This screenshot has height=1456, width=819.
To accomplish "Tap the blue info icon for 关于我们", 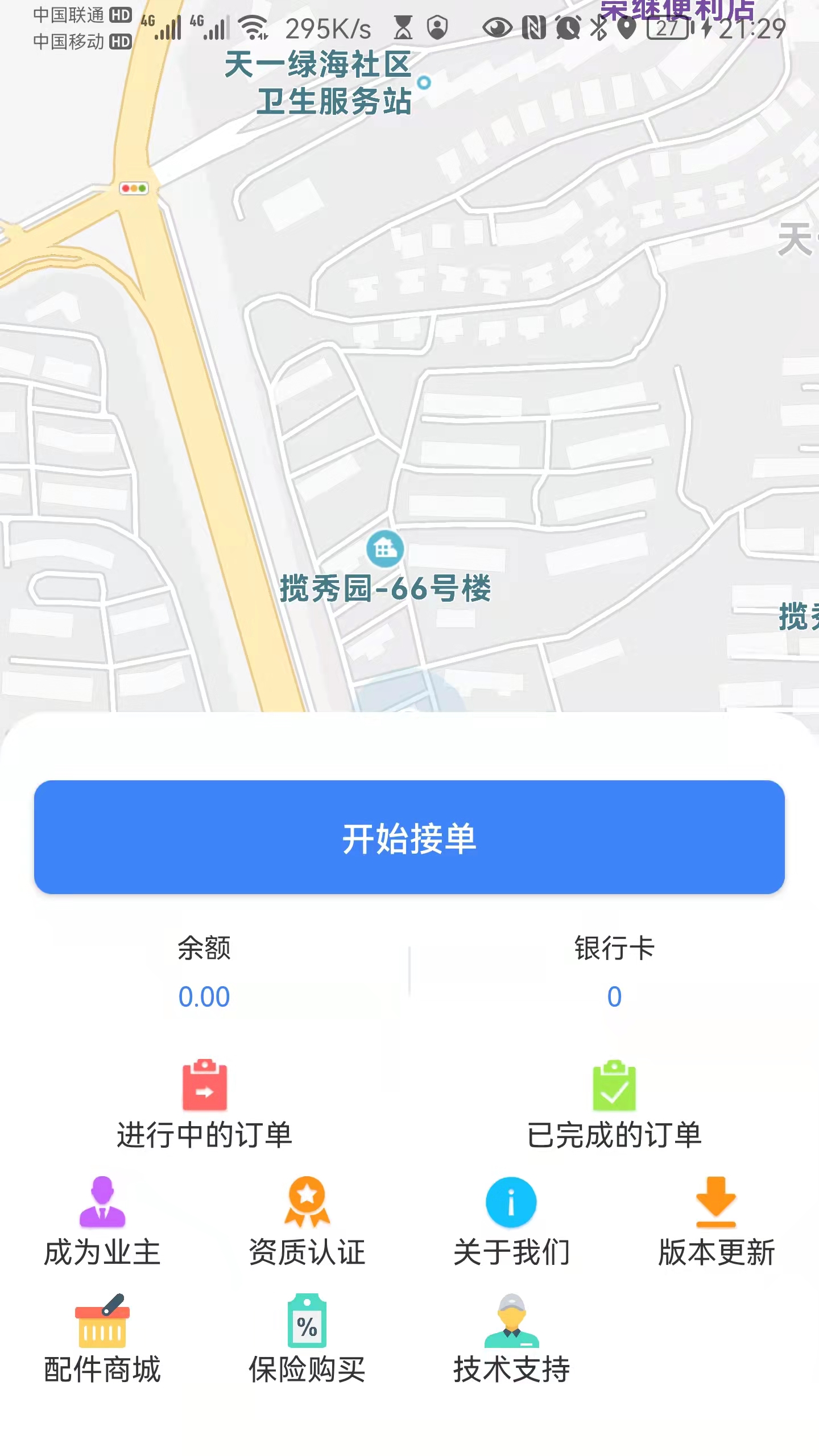I will coord(512,1202).
